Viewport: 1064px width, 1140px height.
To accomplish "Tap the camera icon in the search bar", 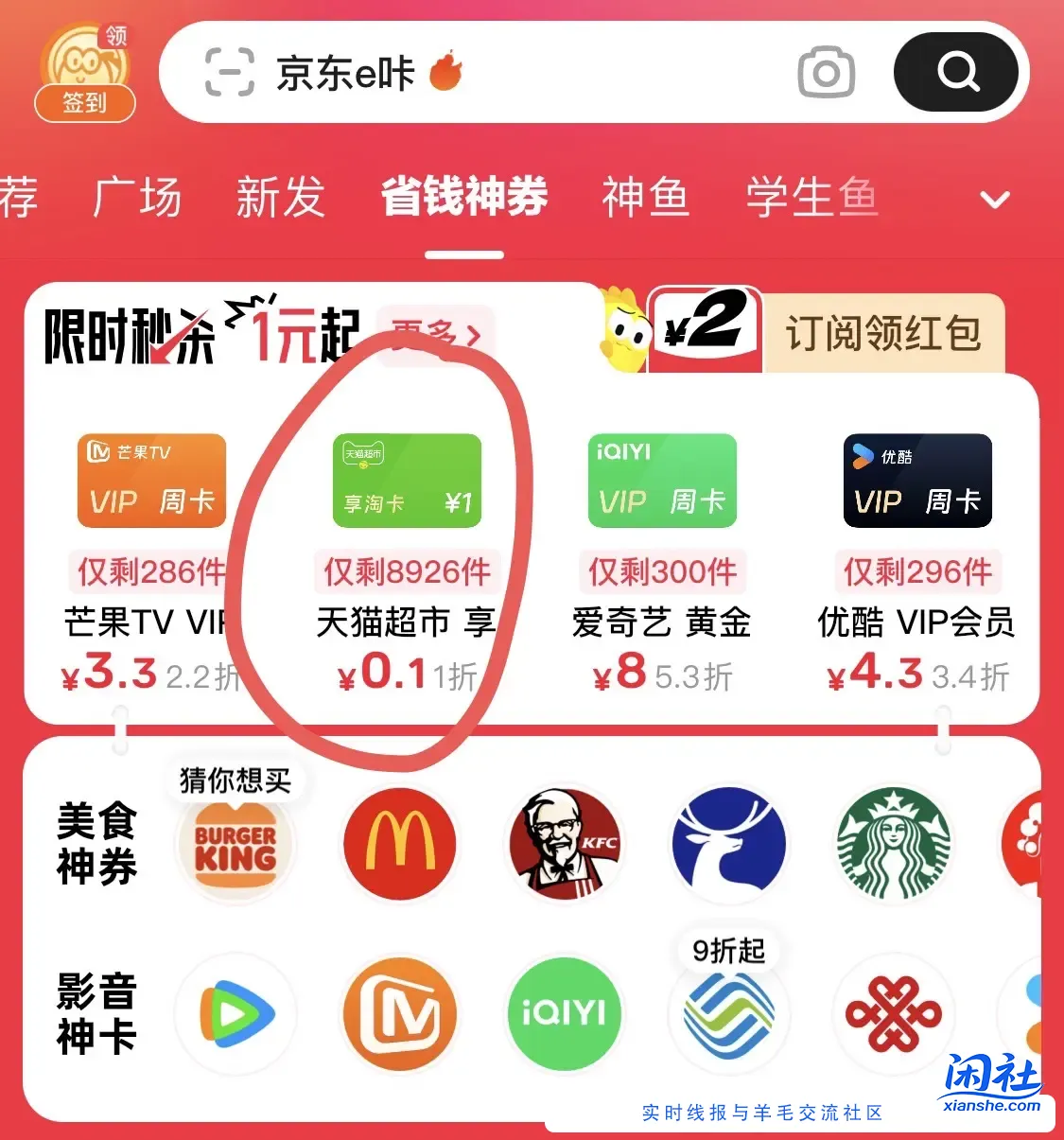I will (x=826, y=73).
